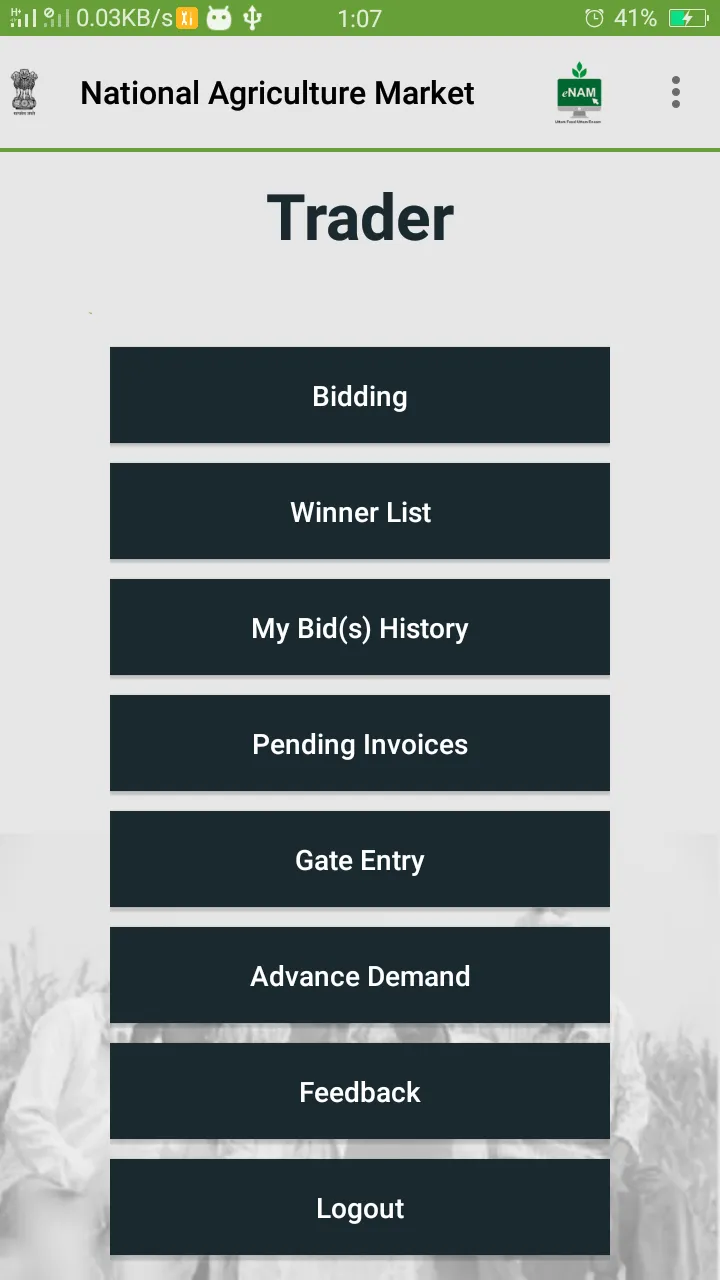View the Winner List
This screenshot has height=1280, width=720.
click(x=360, y=511)
